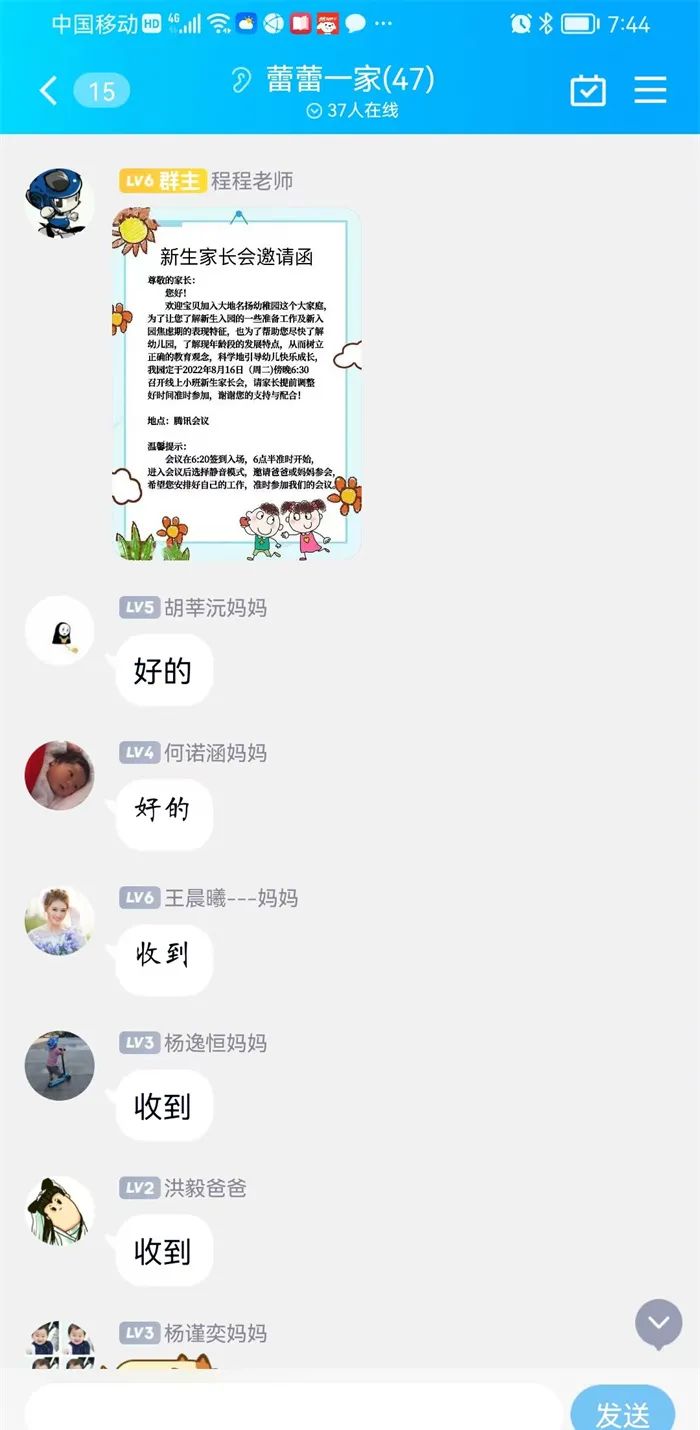Open the 新生家长会邀请函 invitation image

pyautogui.click(x=237, y=383)
